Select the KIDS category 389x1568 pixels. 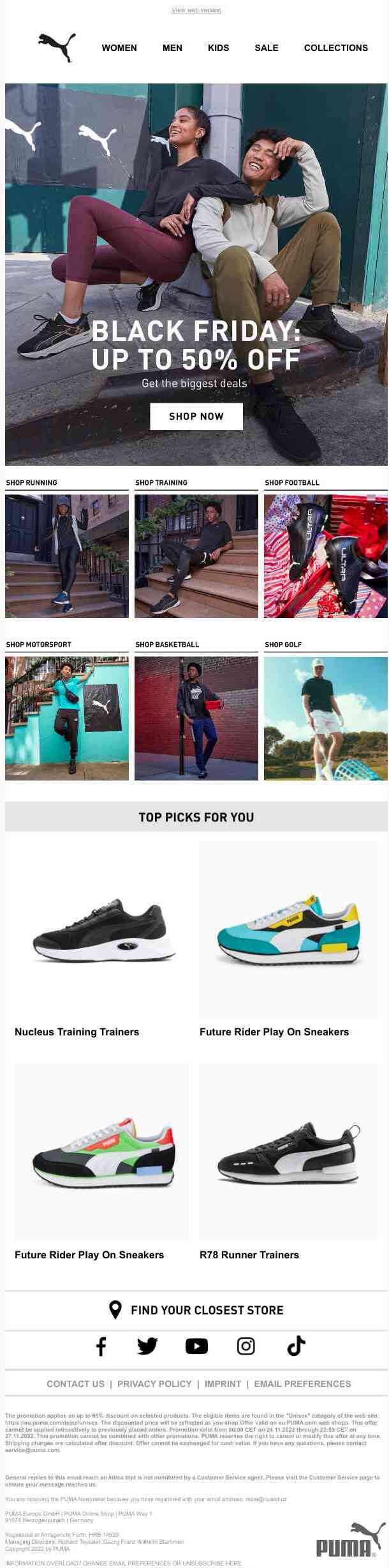(x=218, y=48)
